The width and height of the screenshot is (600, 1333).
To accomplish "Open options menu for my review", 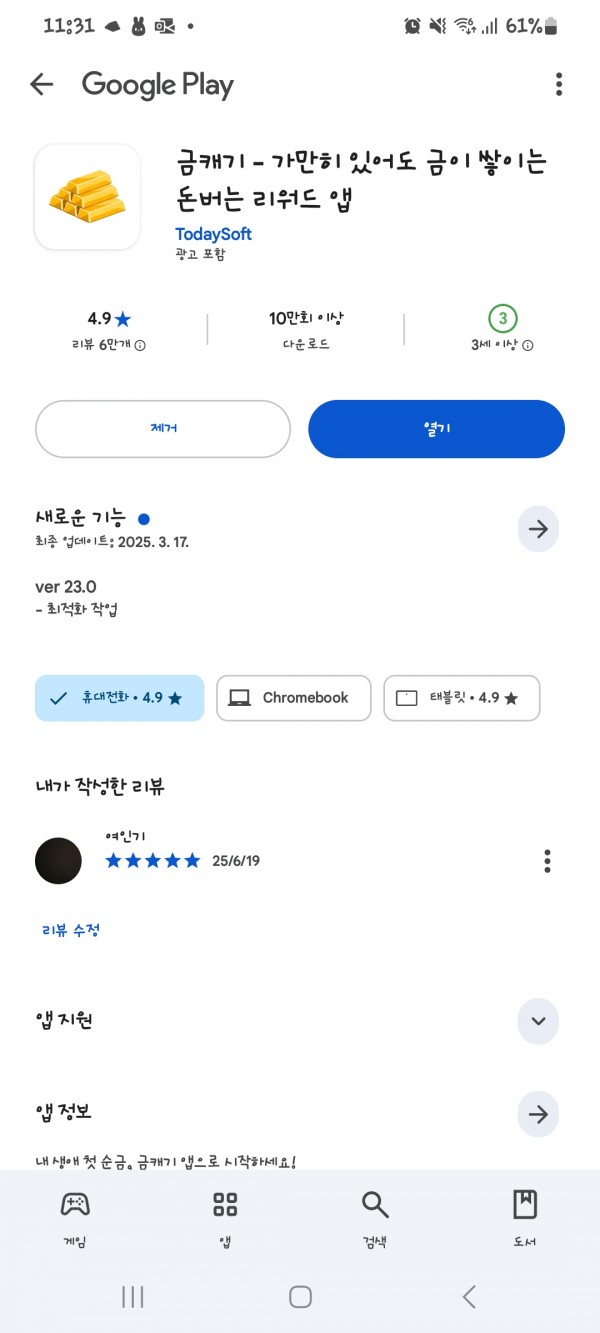I will pos(547,861).
